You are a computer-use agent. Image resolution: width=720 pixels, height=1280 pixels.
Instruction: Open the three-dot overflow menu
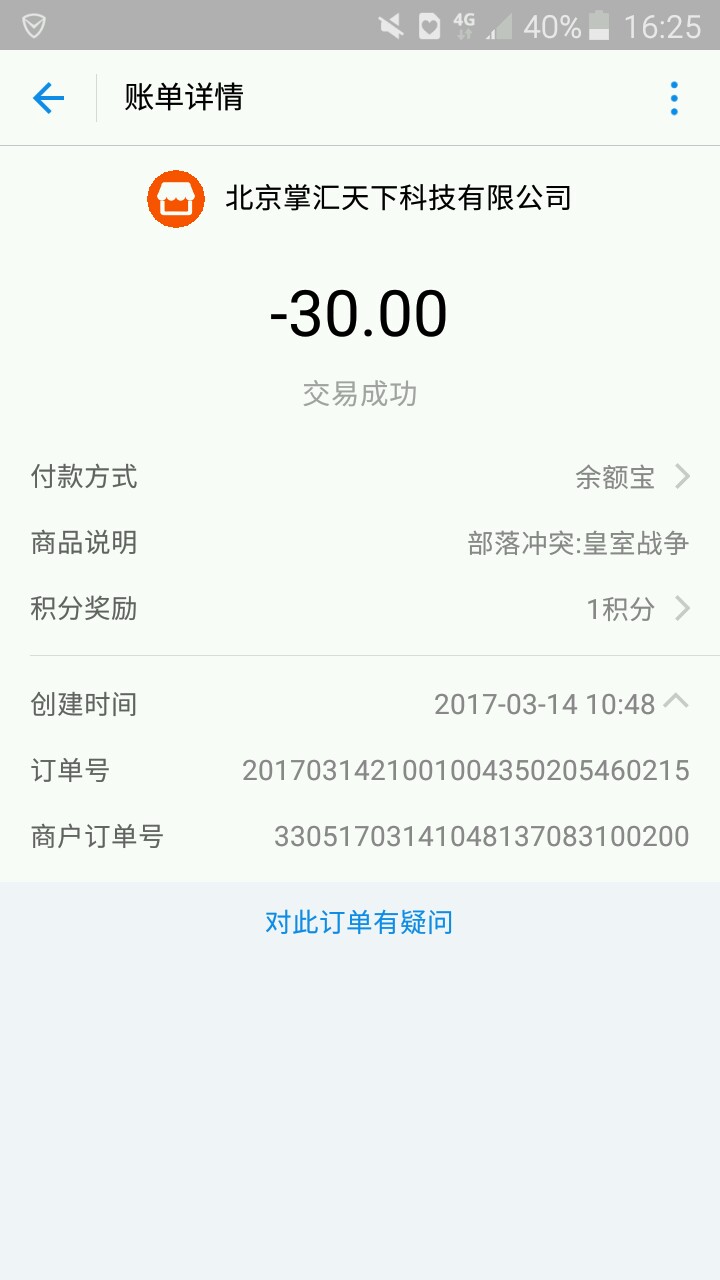[x=674, y=98]
